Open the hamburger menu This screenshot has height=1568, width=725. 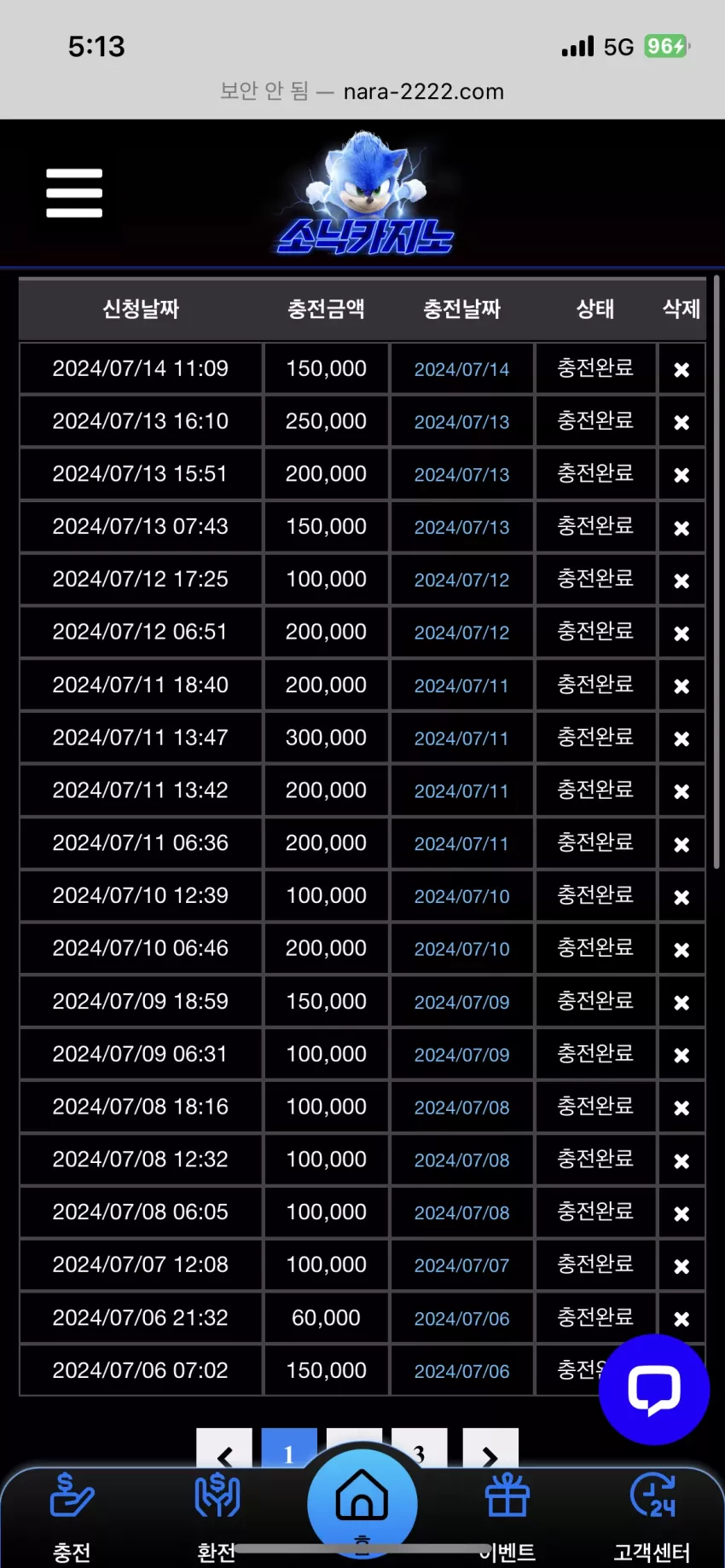[x=74, y=193]
